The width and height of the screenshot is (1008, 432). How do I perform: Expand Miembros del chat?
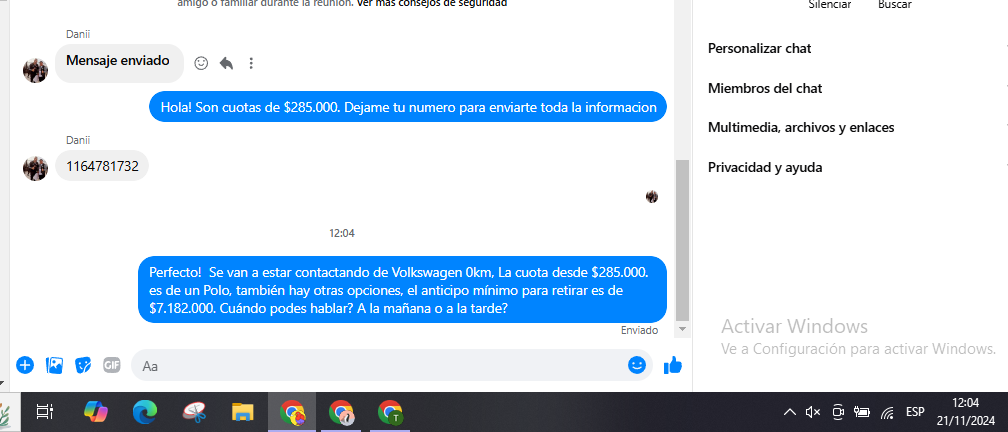click(765, 88)
